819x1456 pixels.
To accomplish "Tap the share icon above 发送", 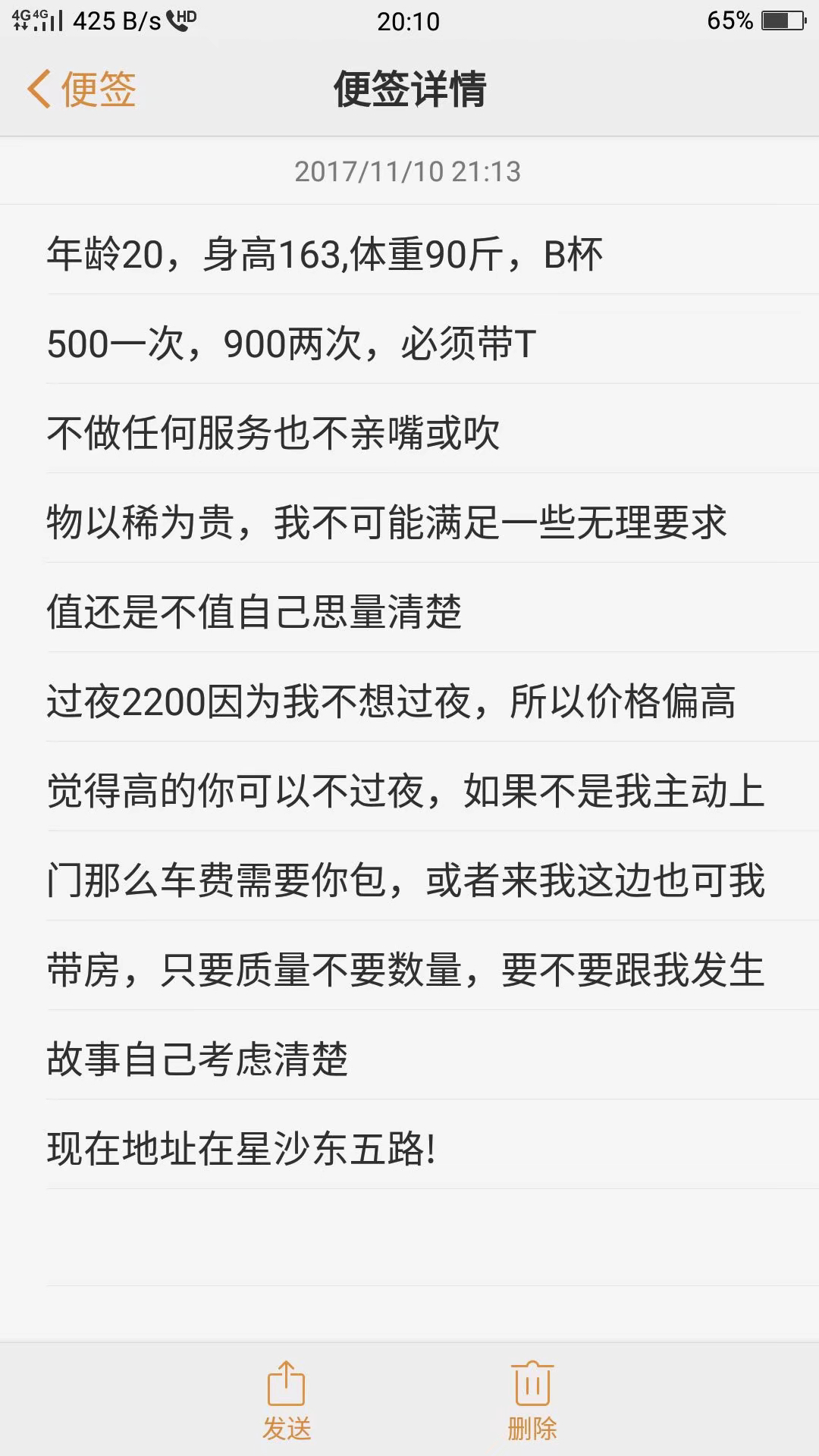I will point(284,1385).
